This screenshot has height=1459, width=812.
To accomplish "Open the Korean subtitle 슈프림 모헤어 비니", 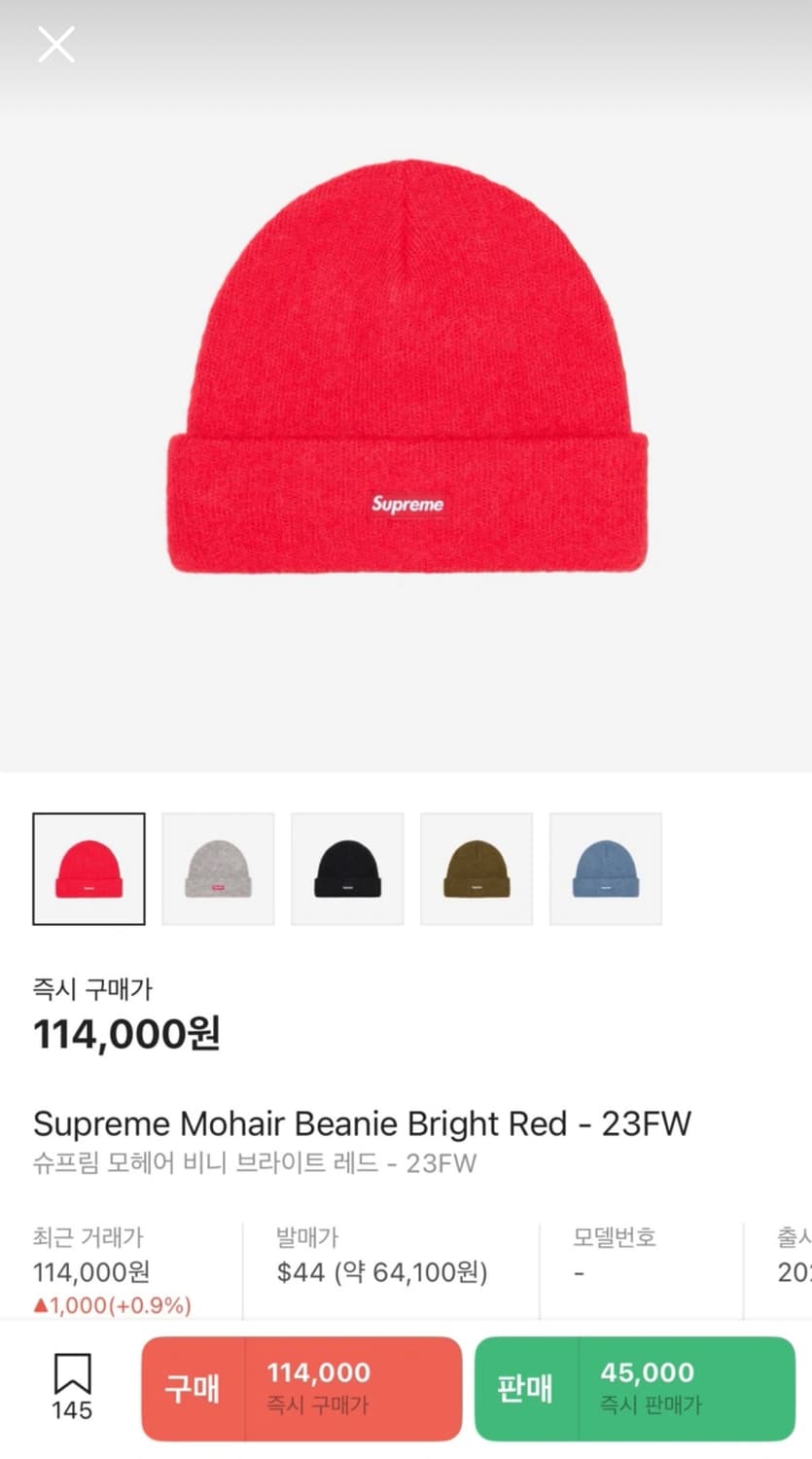I will point(251,1162).
